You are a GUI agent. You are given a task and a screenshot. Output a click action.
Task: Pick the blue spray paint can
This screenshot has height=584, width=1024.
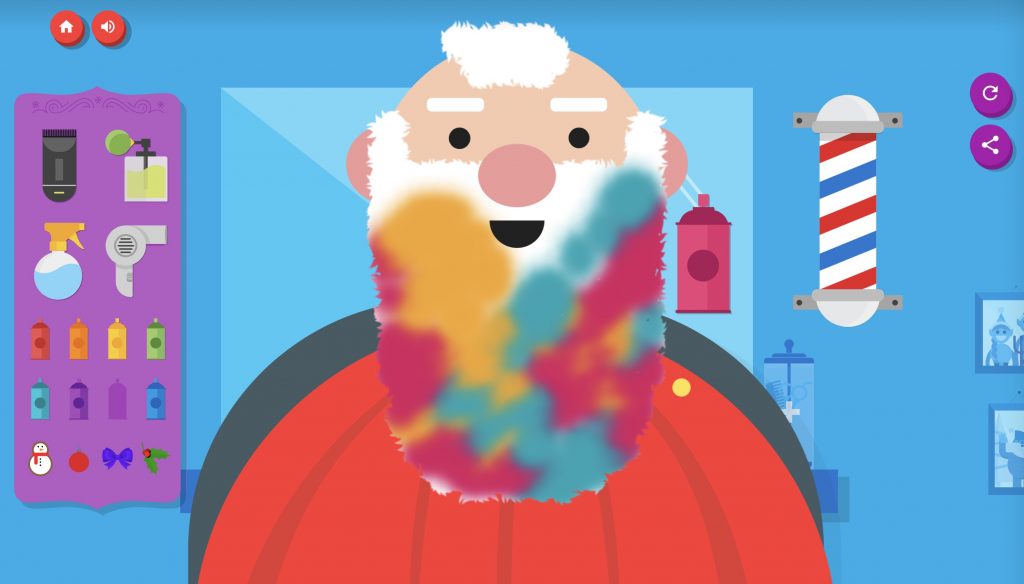156,400
